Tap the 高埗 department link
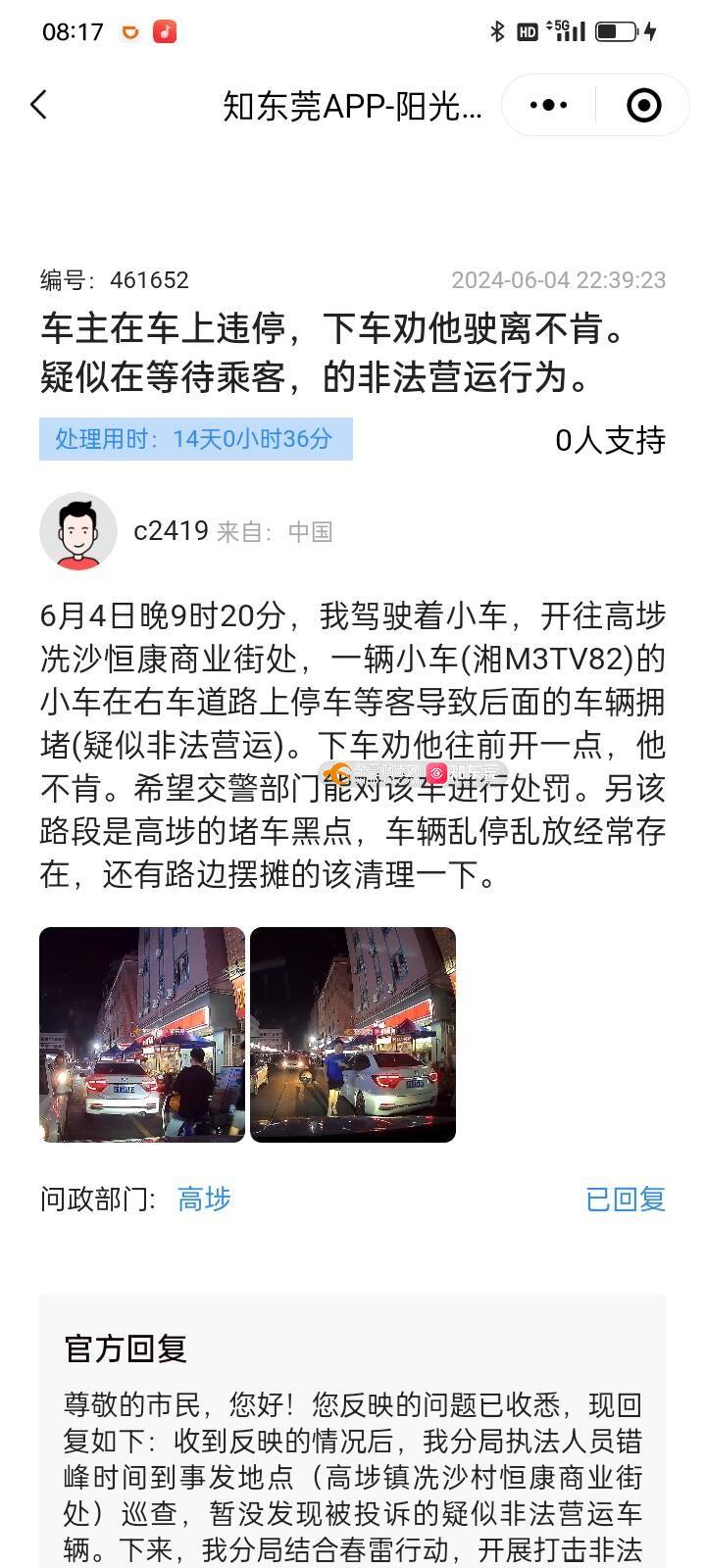706x1568 pixels. 204,1199
